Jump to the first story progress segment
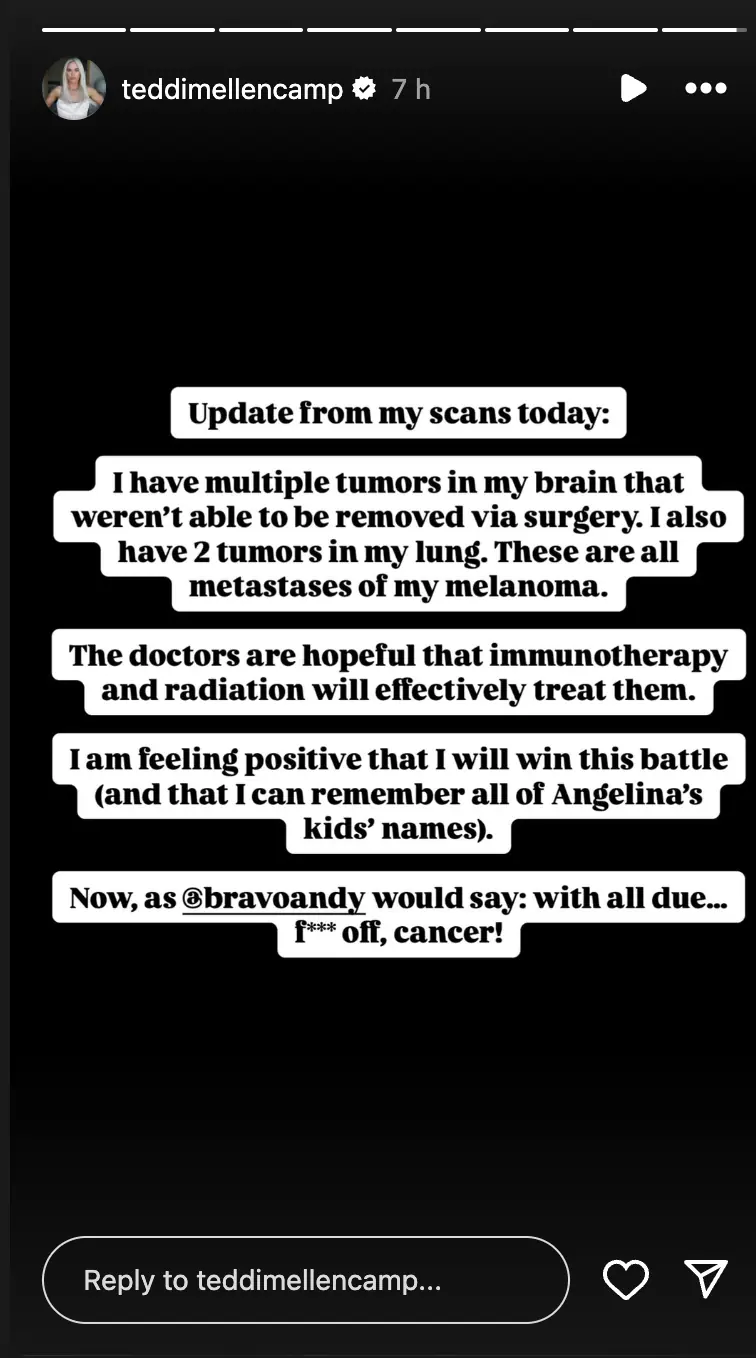This screenshot has height=1361, width=756. pyautogui.click(x=84, y=28)
